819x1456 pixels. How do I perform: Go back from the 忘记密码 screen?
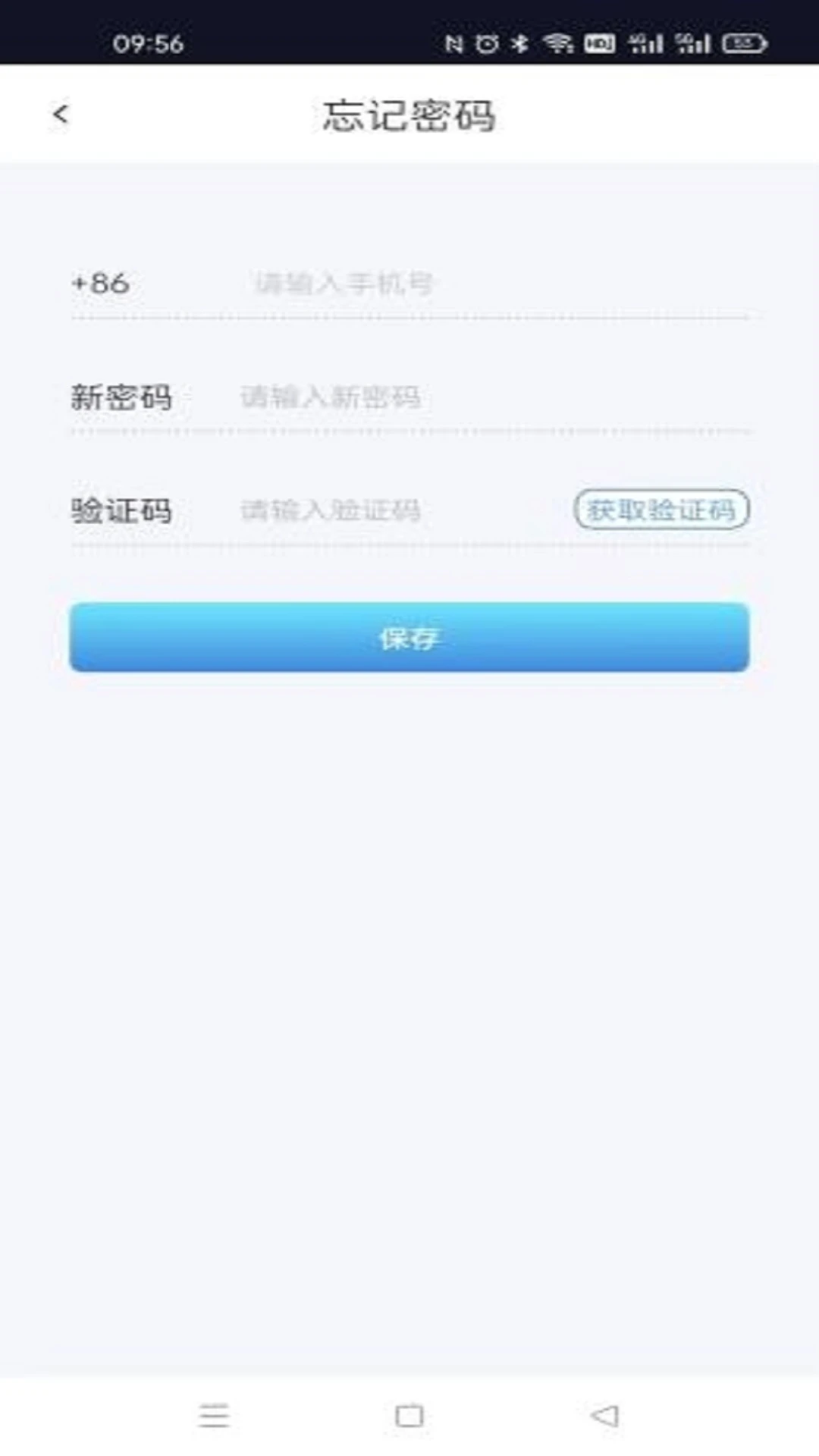[61, 115]
